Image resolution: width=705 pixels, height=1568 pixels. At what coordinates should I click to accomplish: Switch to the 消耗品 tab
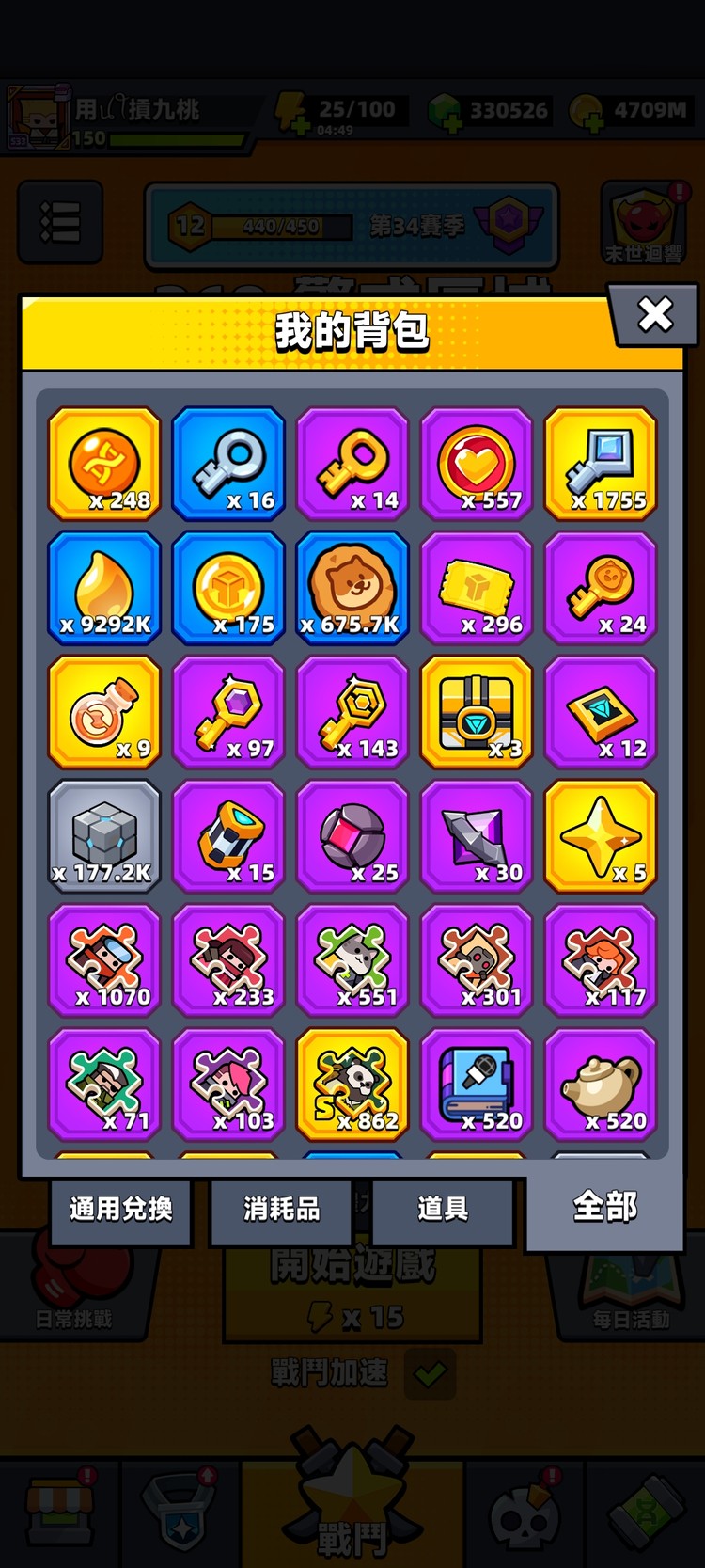coord(281,1209)
